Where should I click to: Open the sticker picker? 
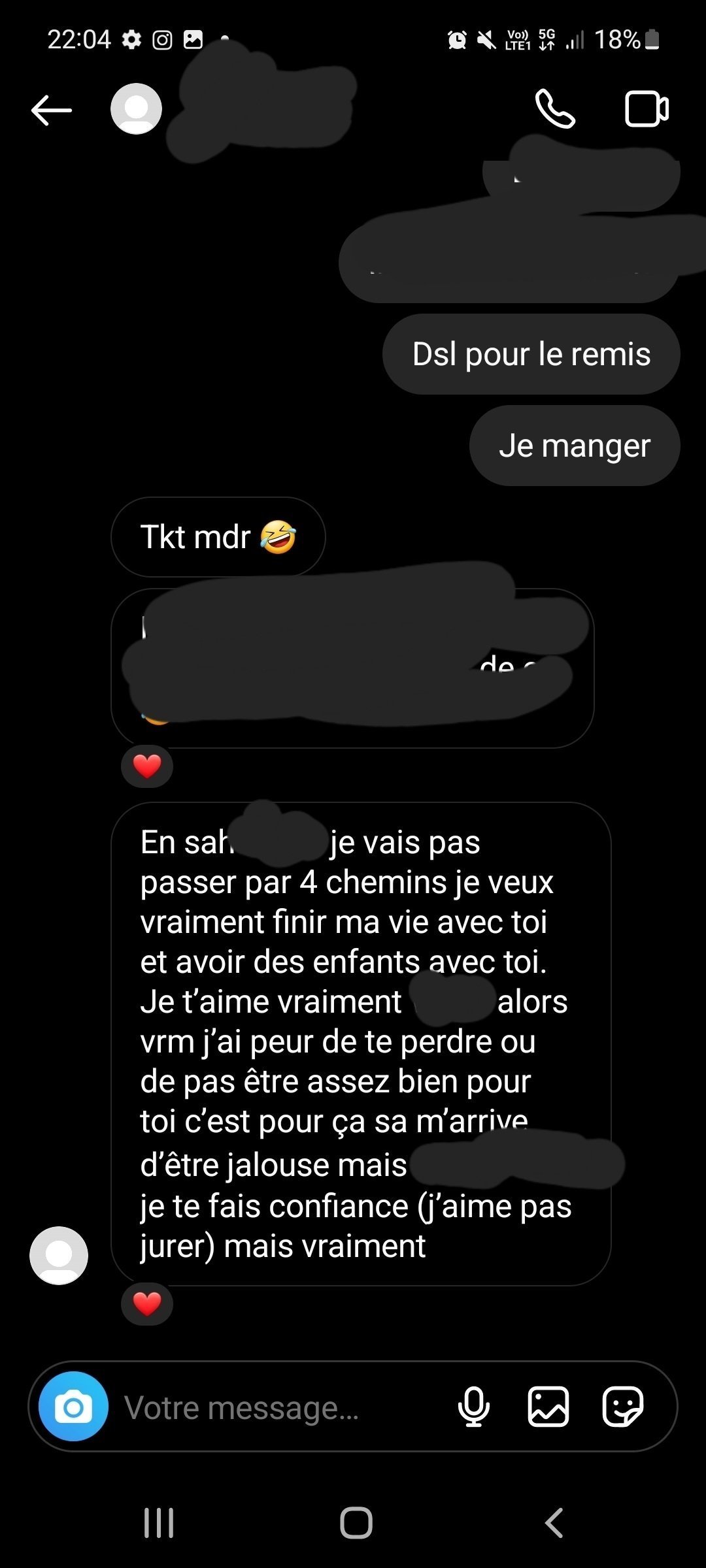622,1406
